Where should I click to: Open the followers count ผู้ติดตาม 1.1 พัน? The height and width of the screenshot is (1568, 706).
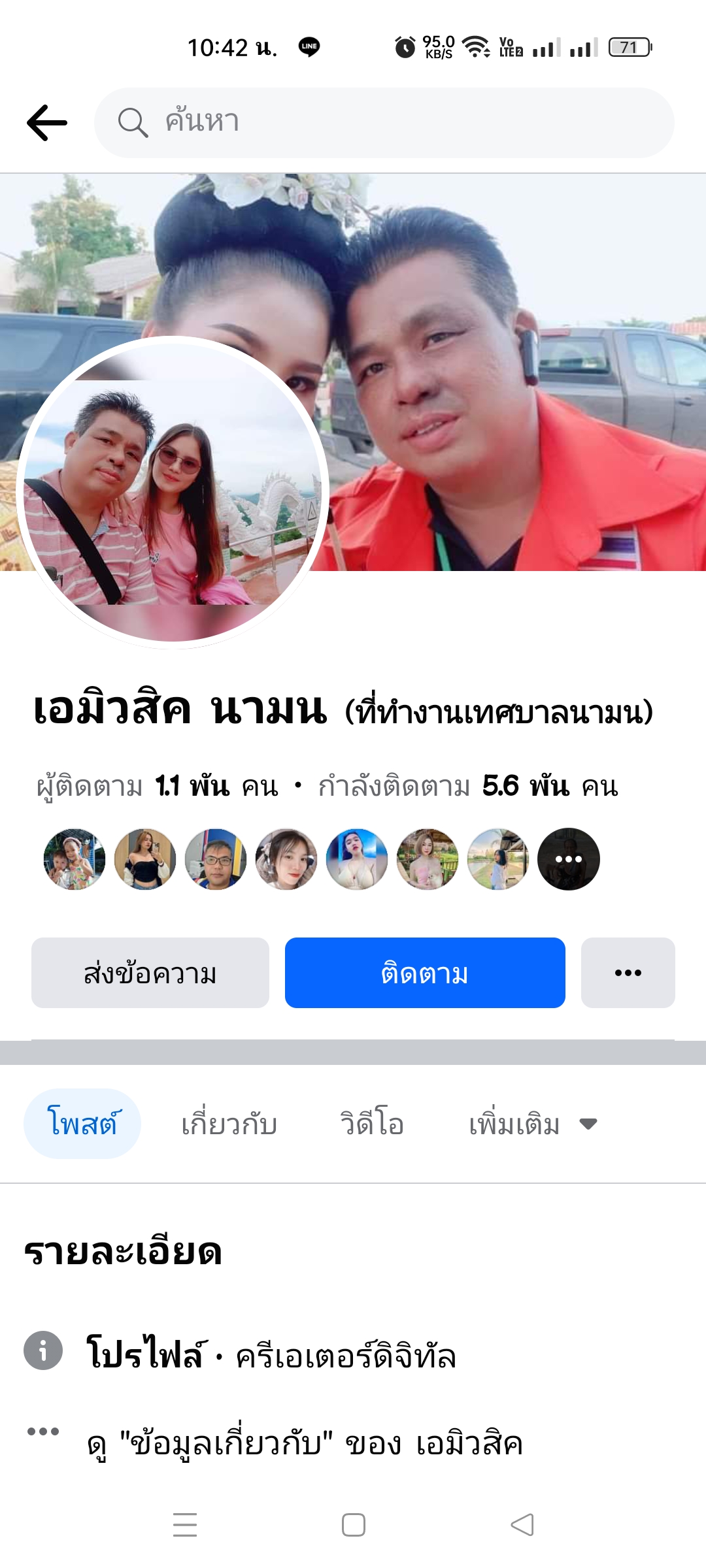157,786
